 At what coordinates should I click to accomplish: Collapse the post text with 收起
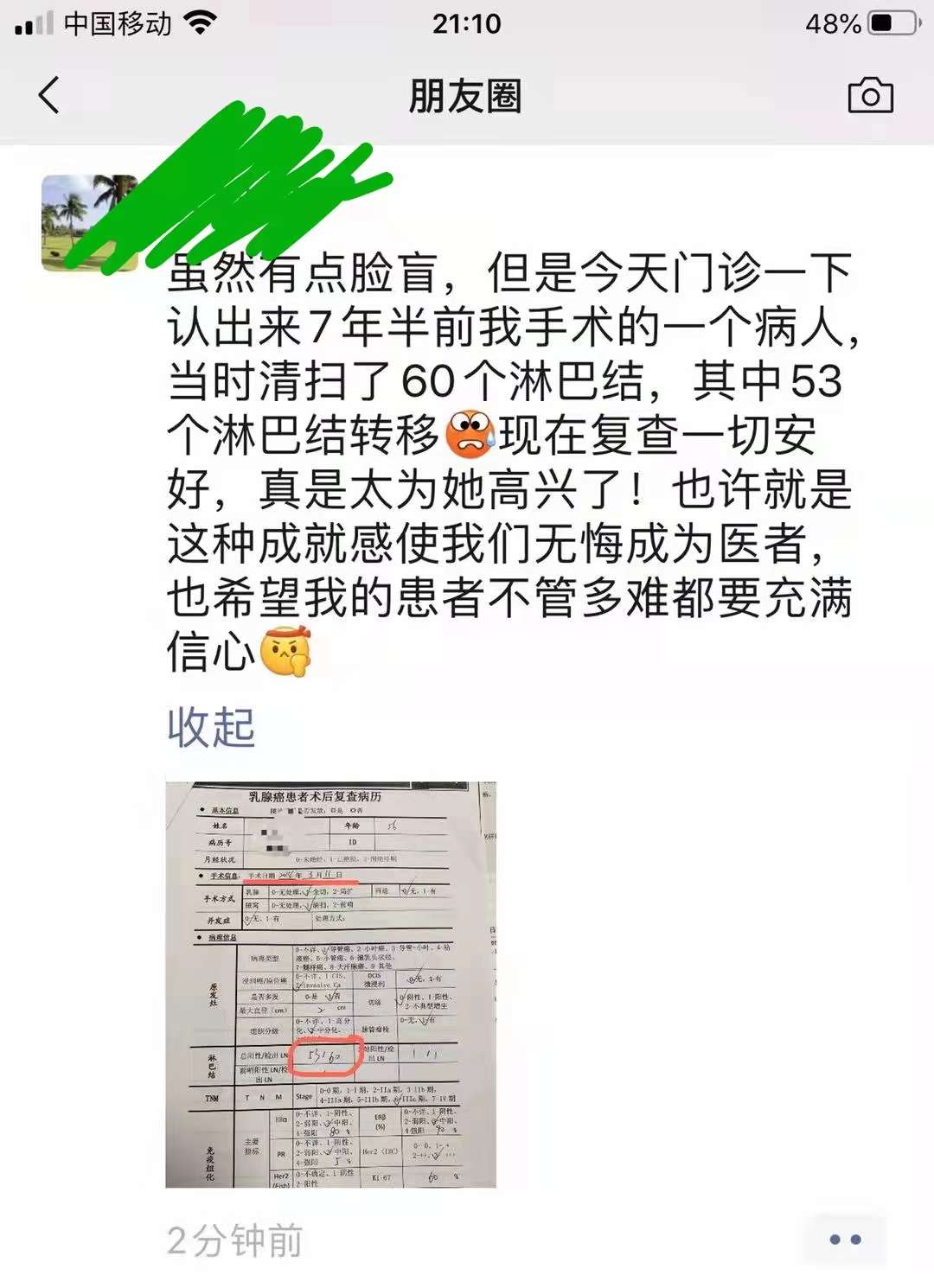click(211, 727)
